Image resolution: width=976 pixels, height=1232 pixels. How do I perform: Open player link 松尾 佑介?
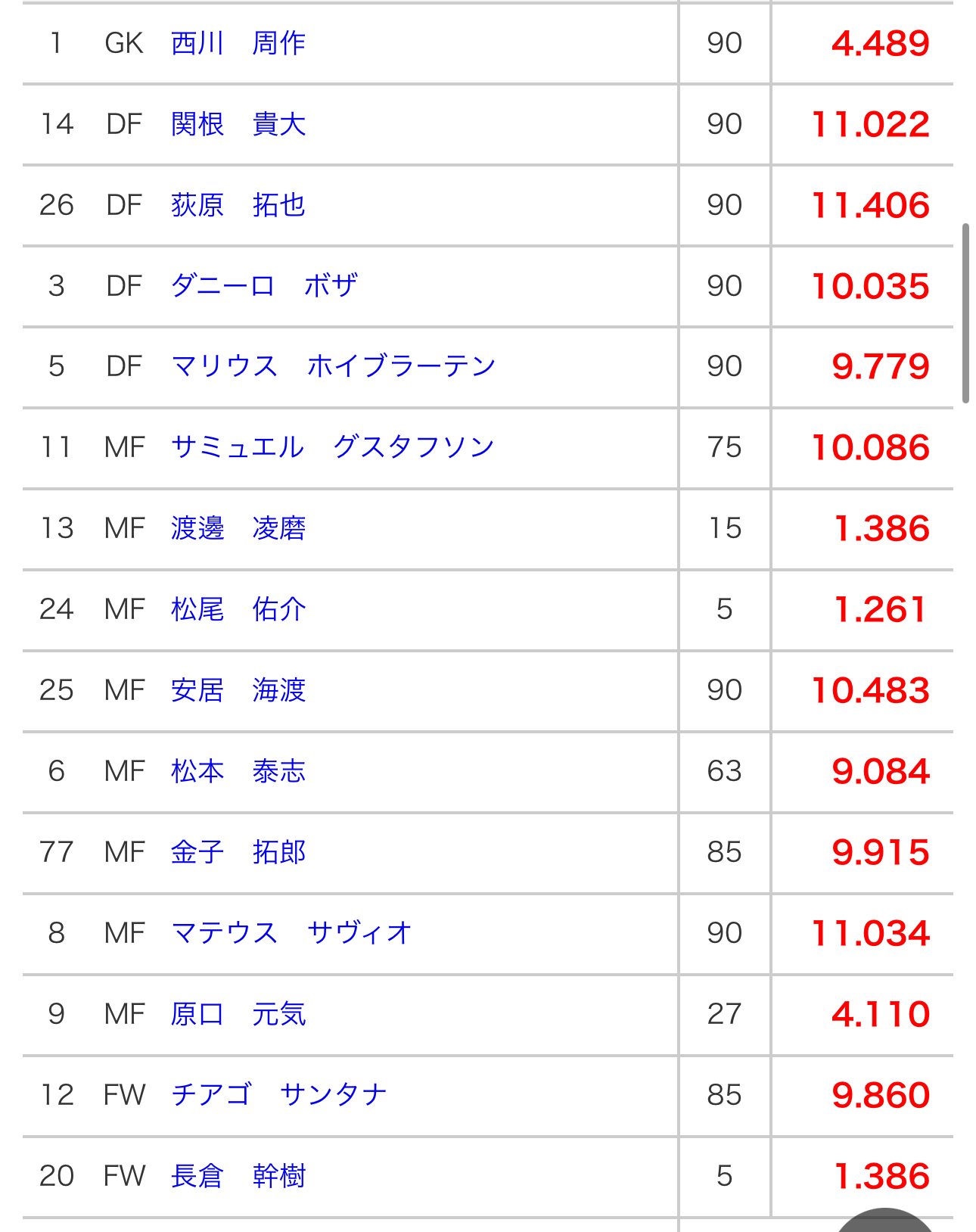tap(238, 609)
